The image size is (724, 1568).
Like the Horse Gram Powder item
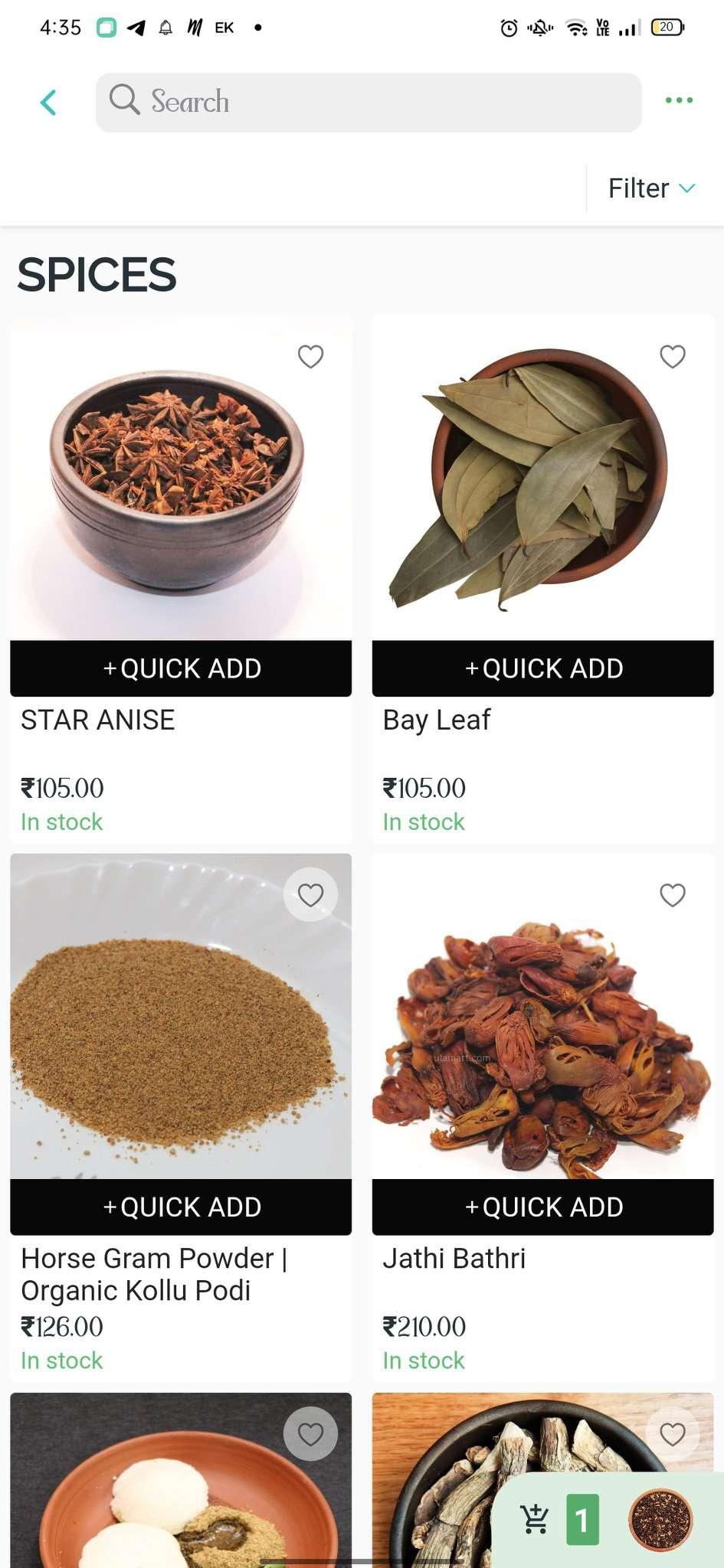tap(310, 894)
